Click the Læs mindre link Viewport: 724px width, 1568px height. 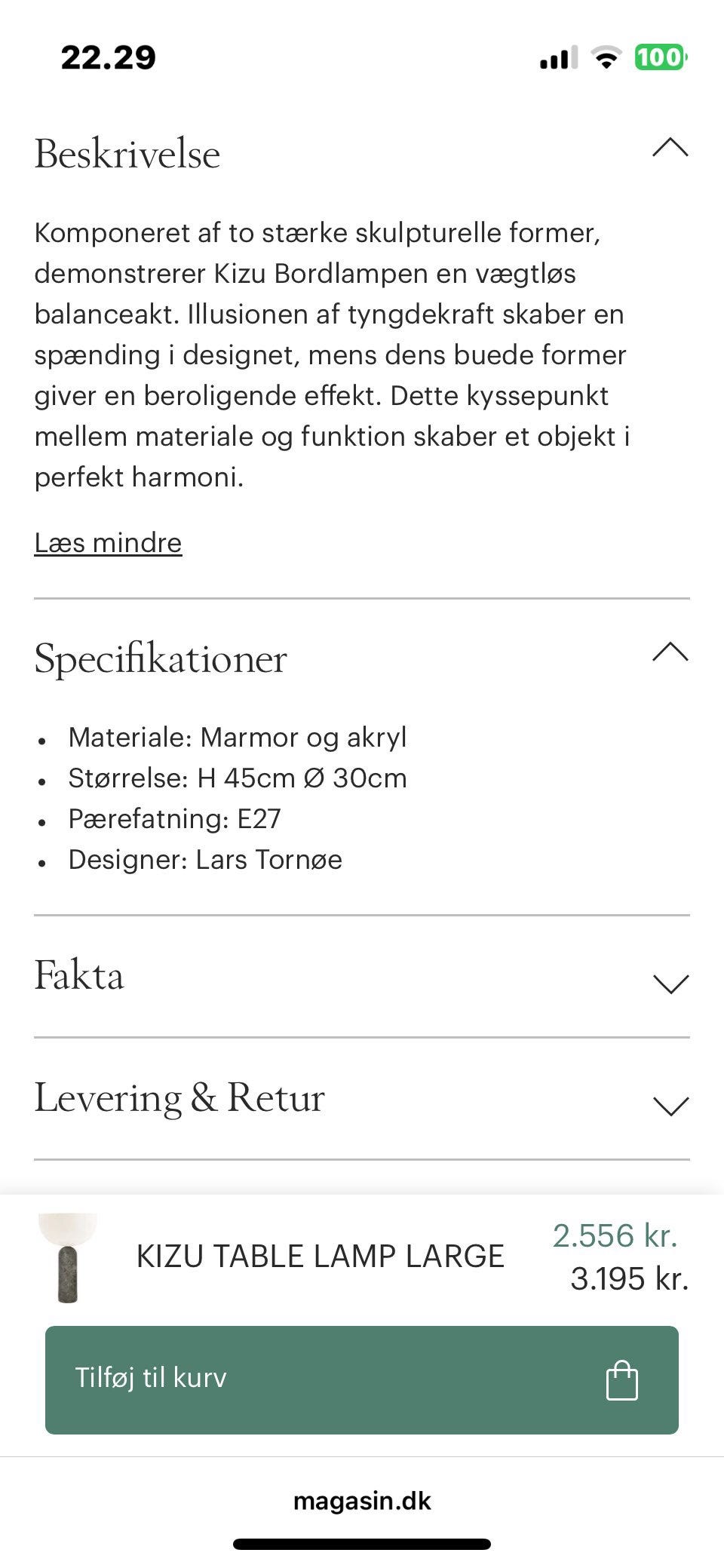pos(108,542)
